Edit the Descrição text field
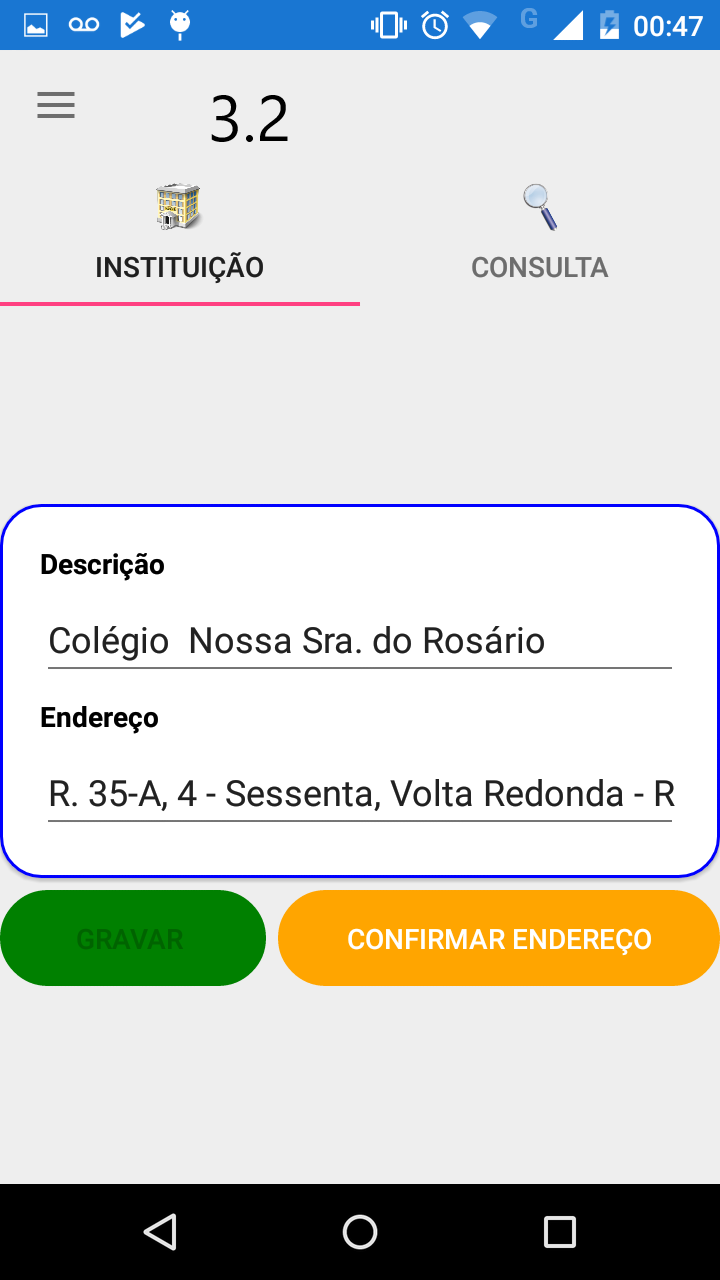 click(360, 641)
